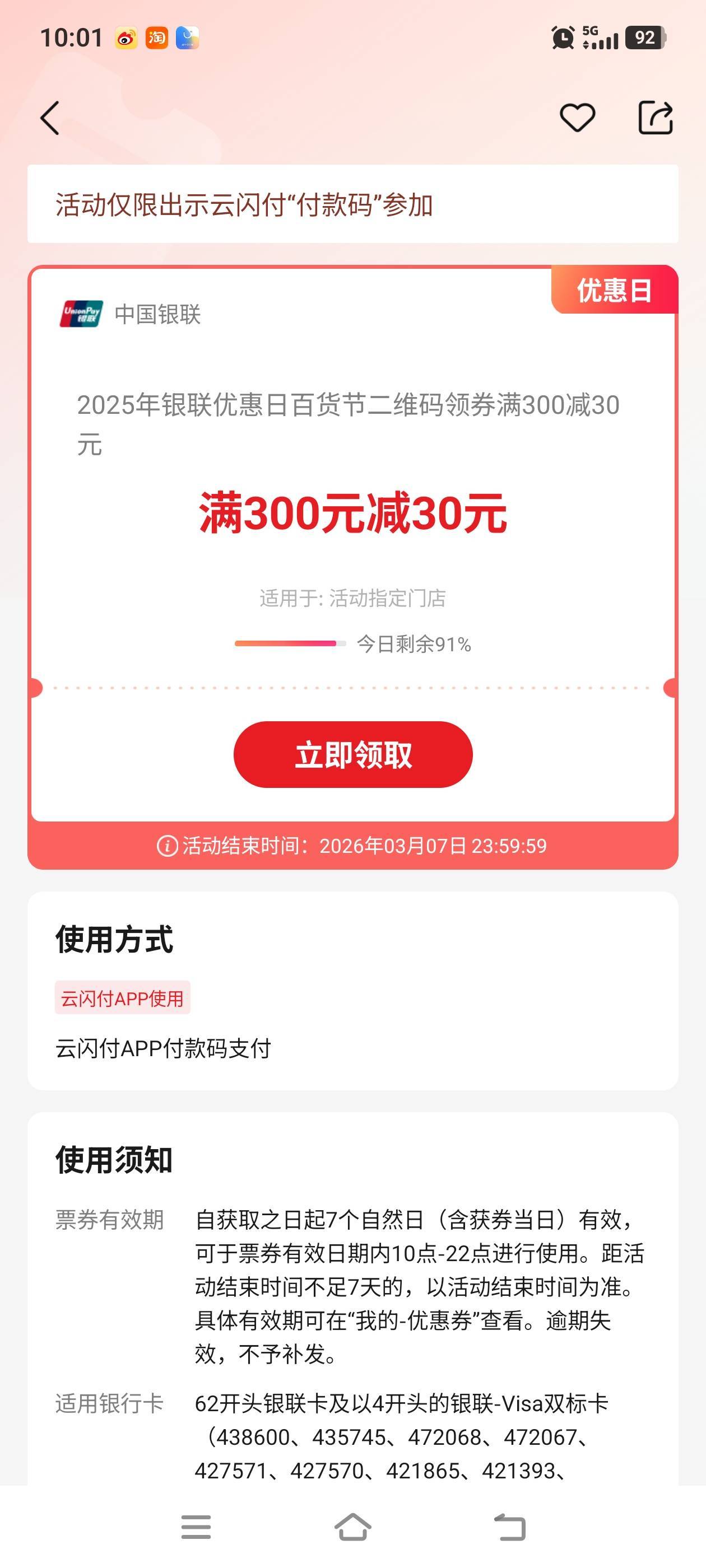
Task: Go to the system home screen
Action: [x=352, y=1527]
